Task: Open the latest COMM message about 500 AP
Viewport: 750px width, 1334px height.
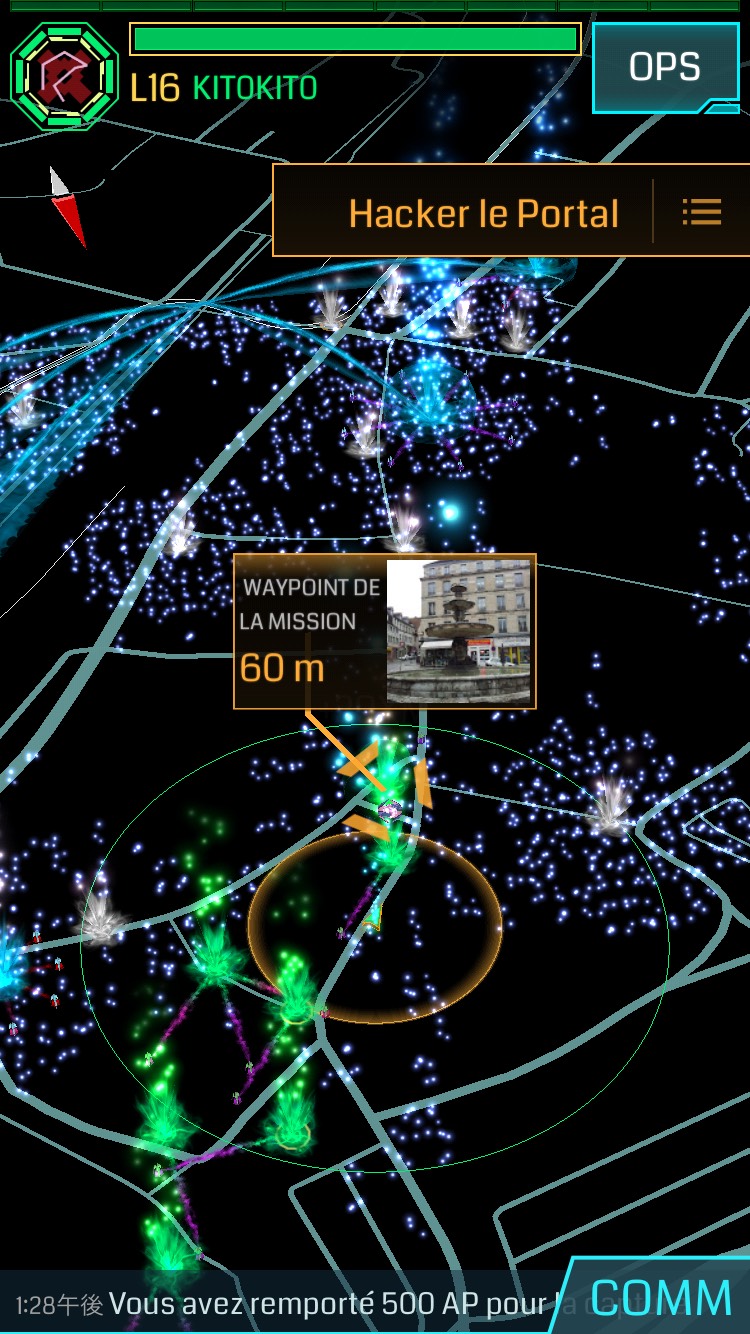Action: (300, 1304)
